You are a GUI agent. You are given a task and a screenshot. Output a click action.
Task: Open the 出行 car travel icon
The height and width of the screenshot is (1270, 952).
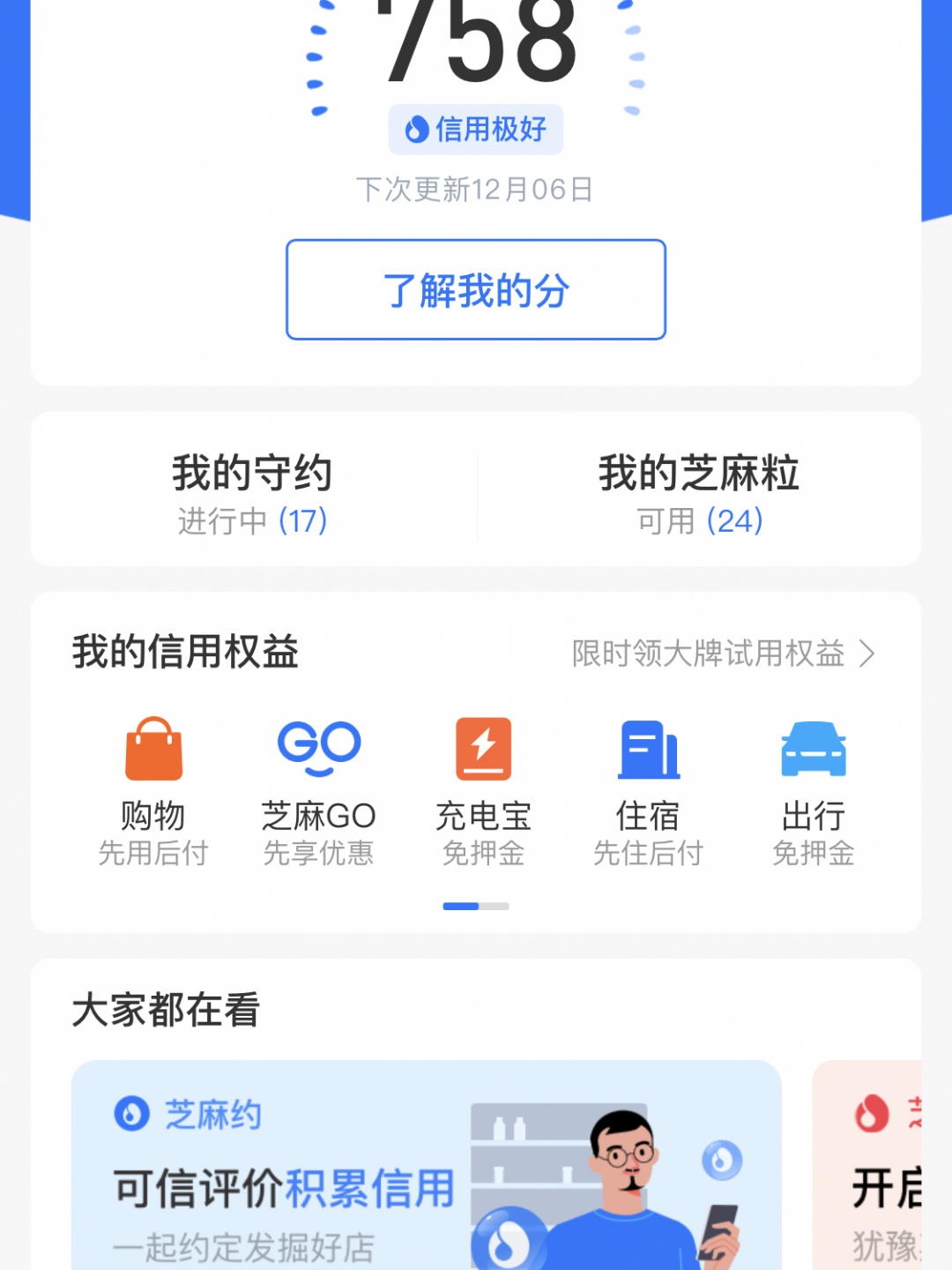tap(813, 748)
